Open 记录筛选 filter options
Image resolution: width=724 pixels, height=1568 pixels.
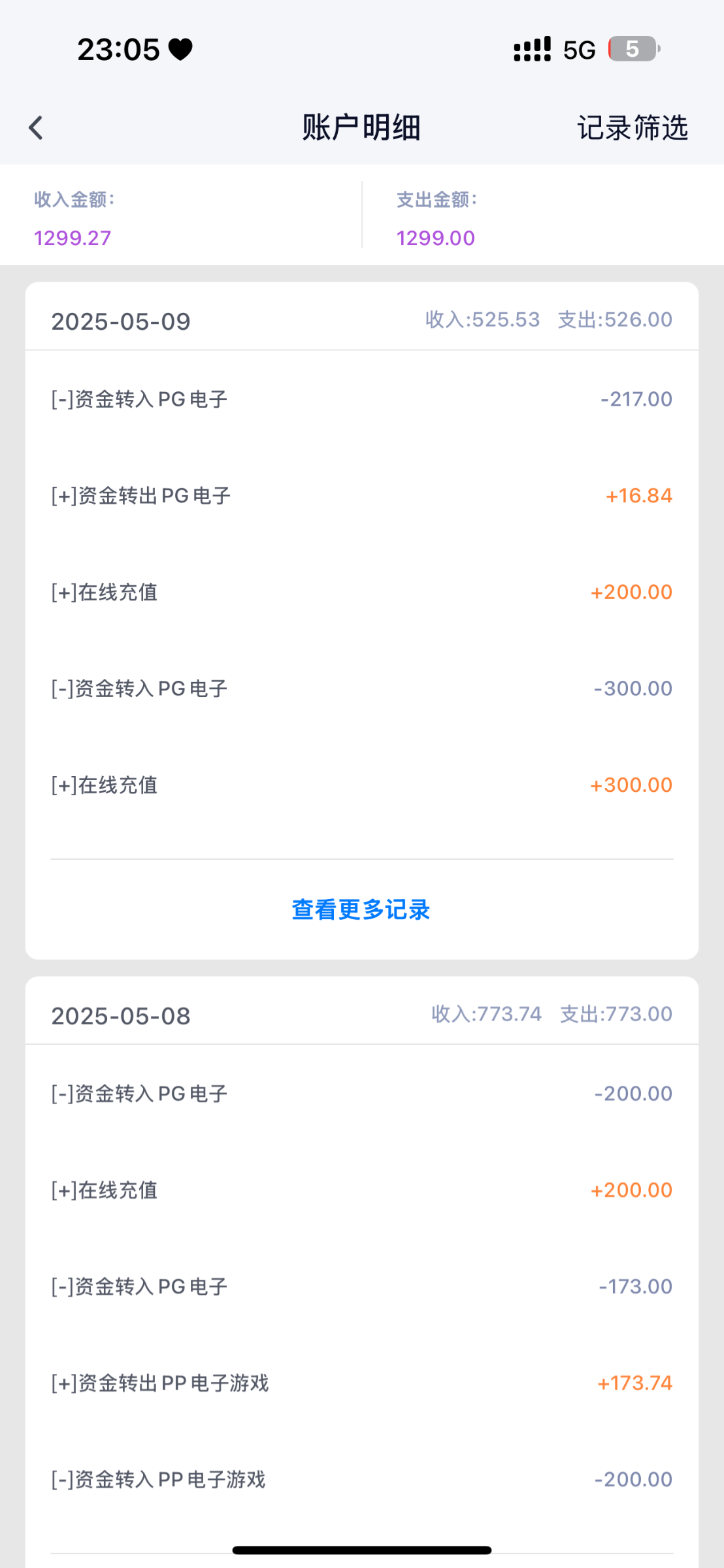click(x=632, y=127)
